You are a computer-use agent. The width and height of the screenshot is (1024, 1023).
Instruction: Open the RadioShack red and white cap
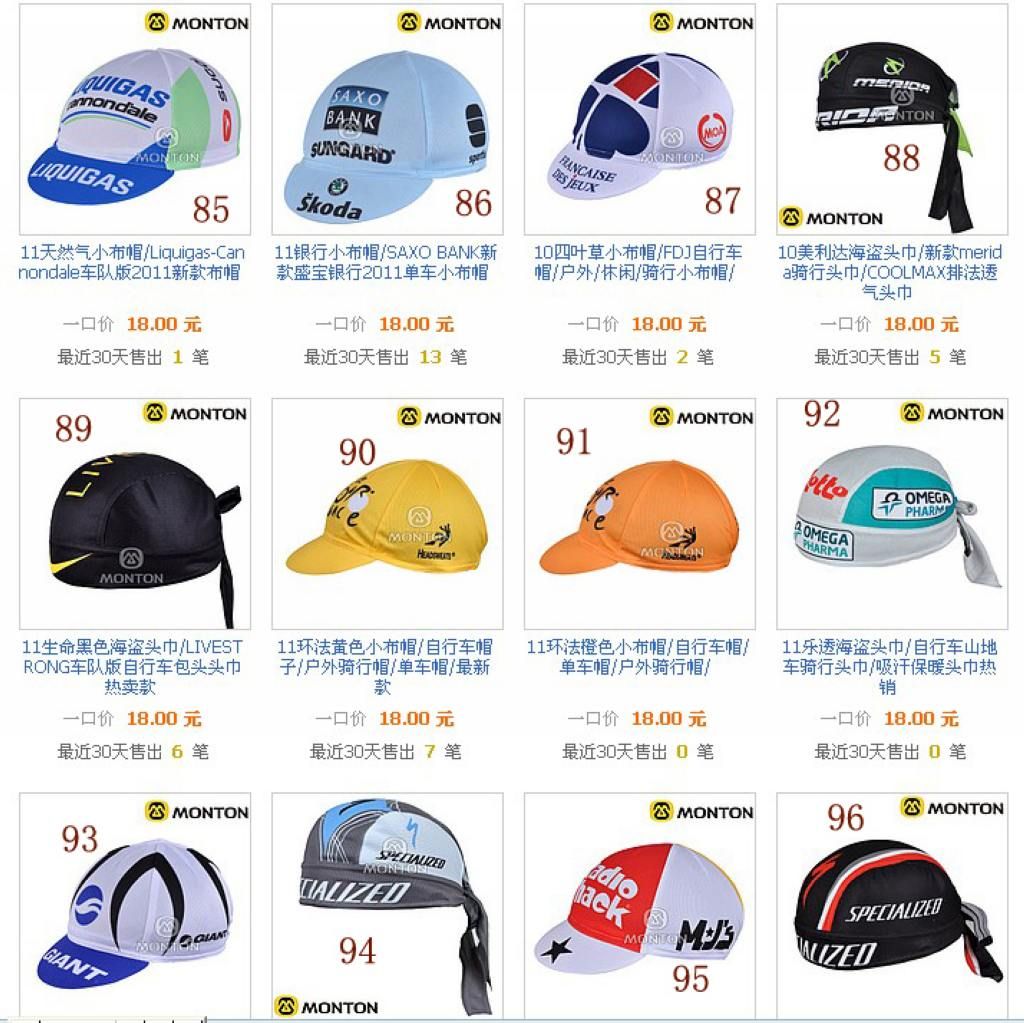coord(640,905)
